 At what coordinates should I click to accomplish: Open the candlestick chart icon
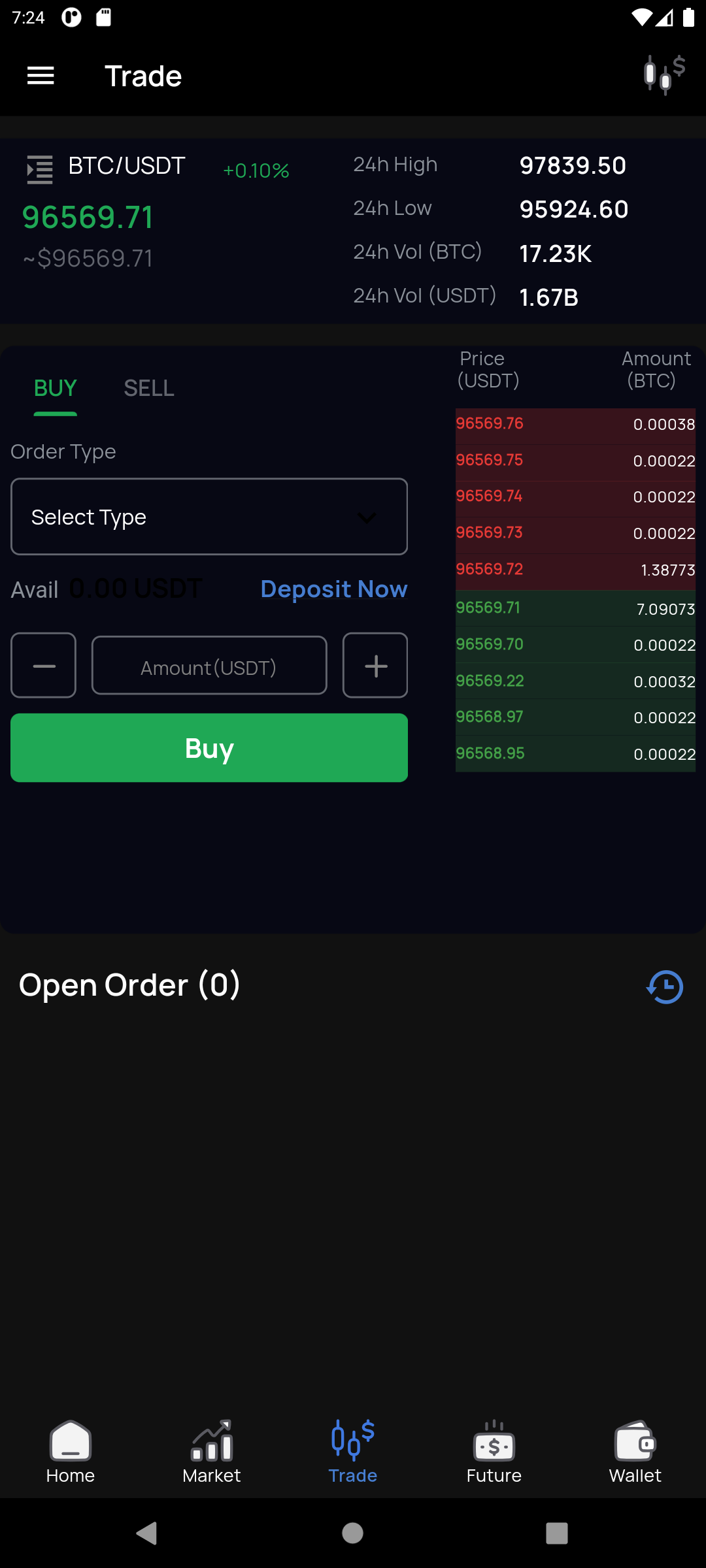664,75
